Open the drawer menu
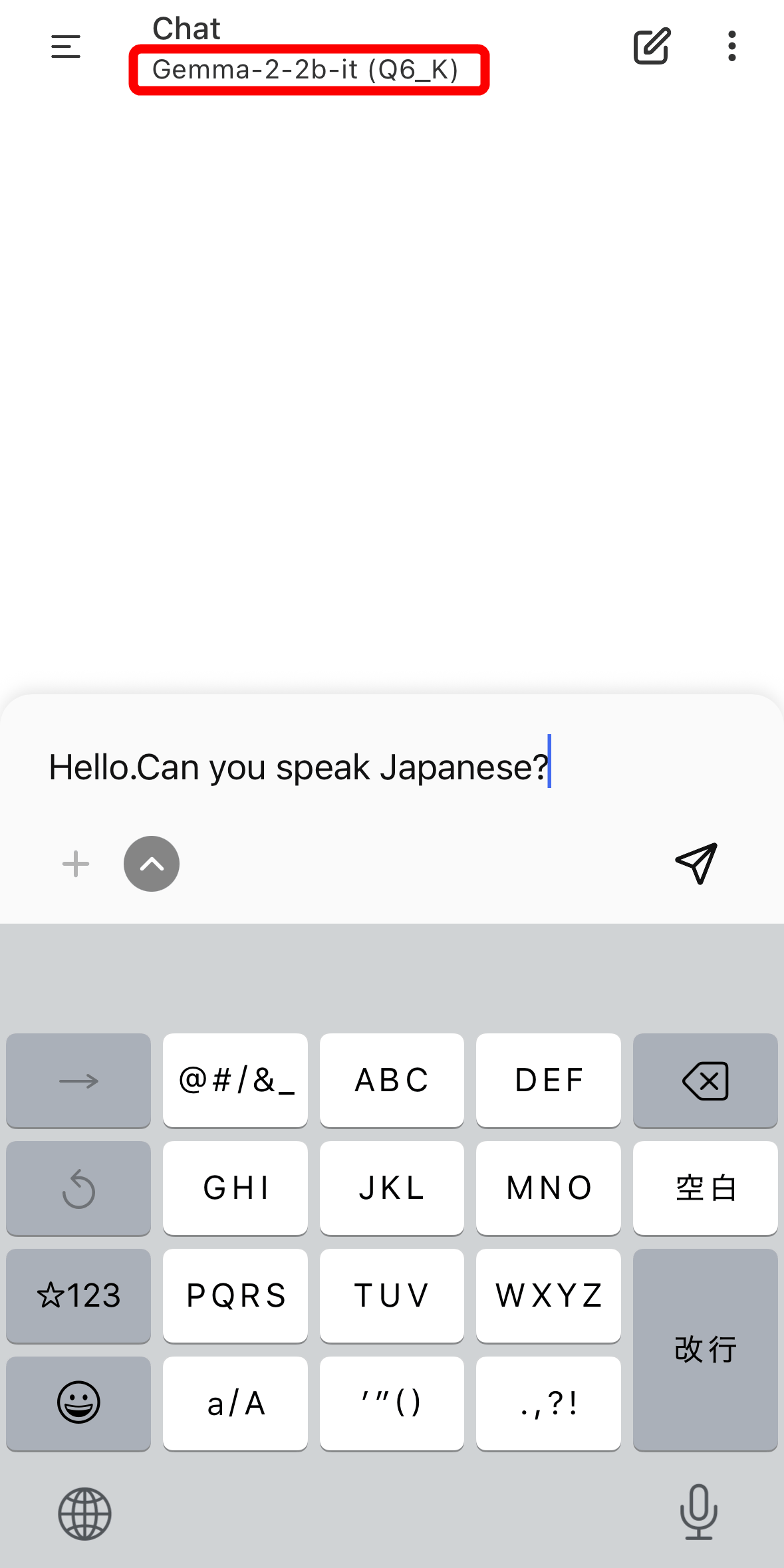 click(65, 47)
